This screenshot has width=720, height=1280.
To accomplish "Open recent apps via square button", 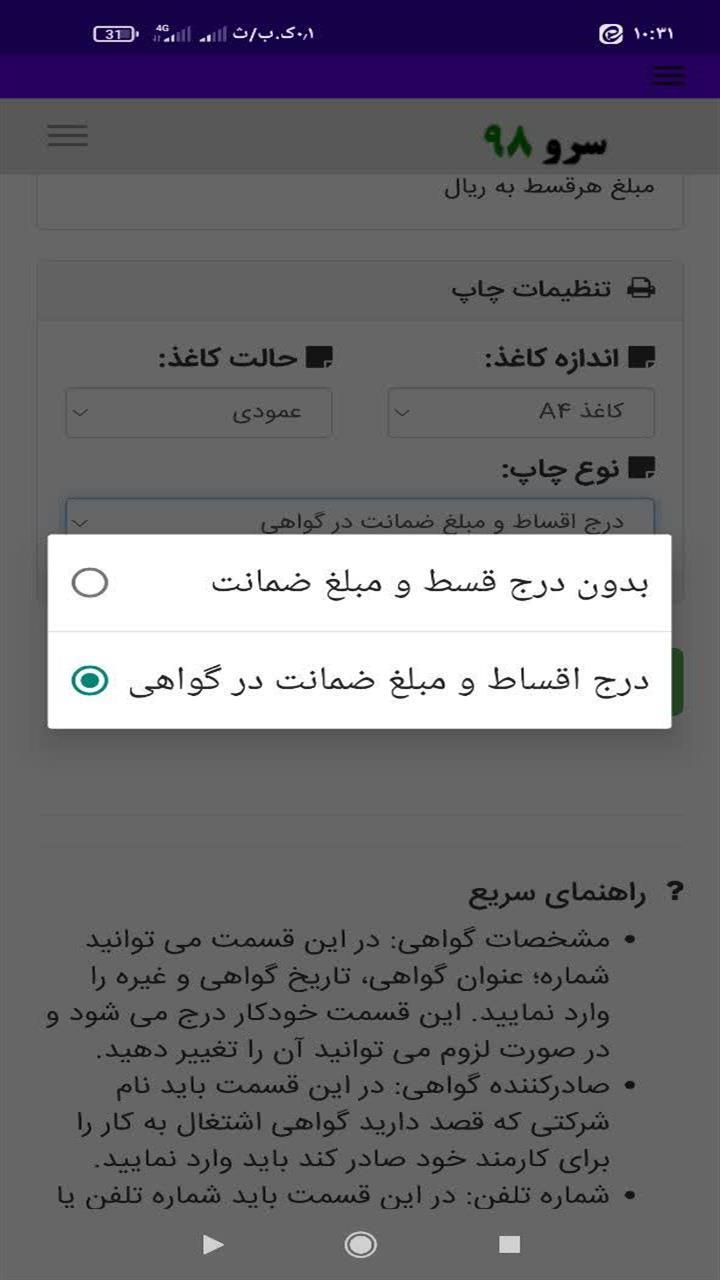I will (510, 1244).
